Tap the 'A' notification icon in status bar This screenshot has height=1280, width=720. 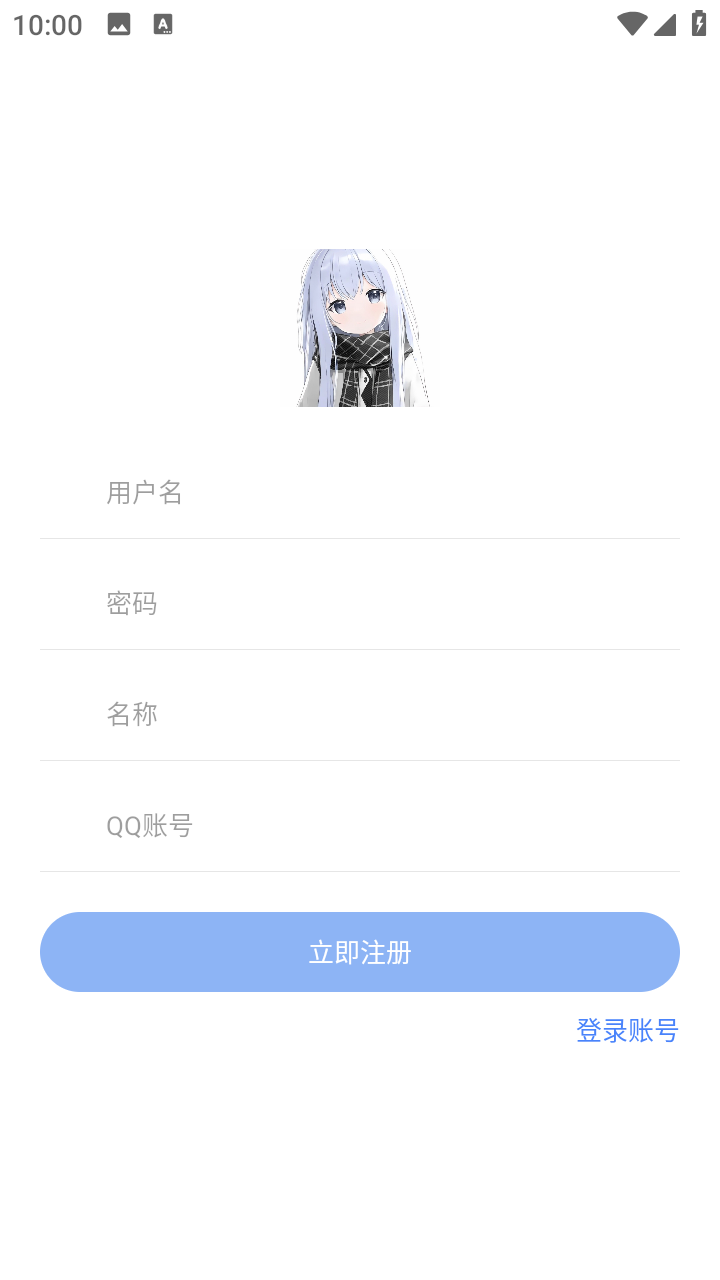click(x=162, y=24)
